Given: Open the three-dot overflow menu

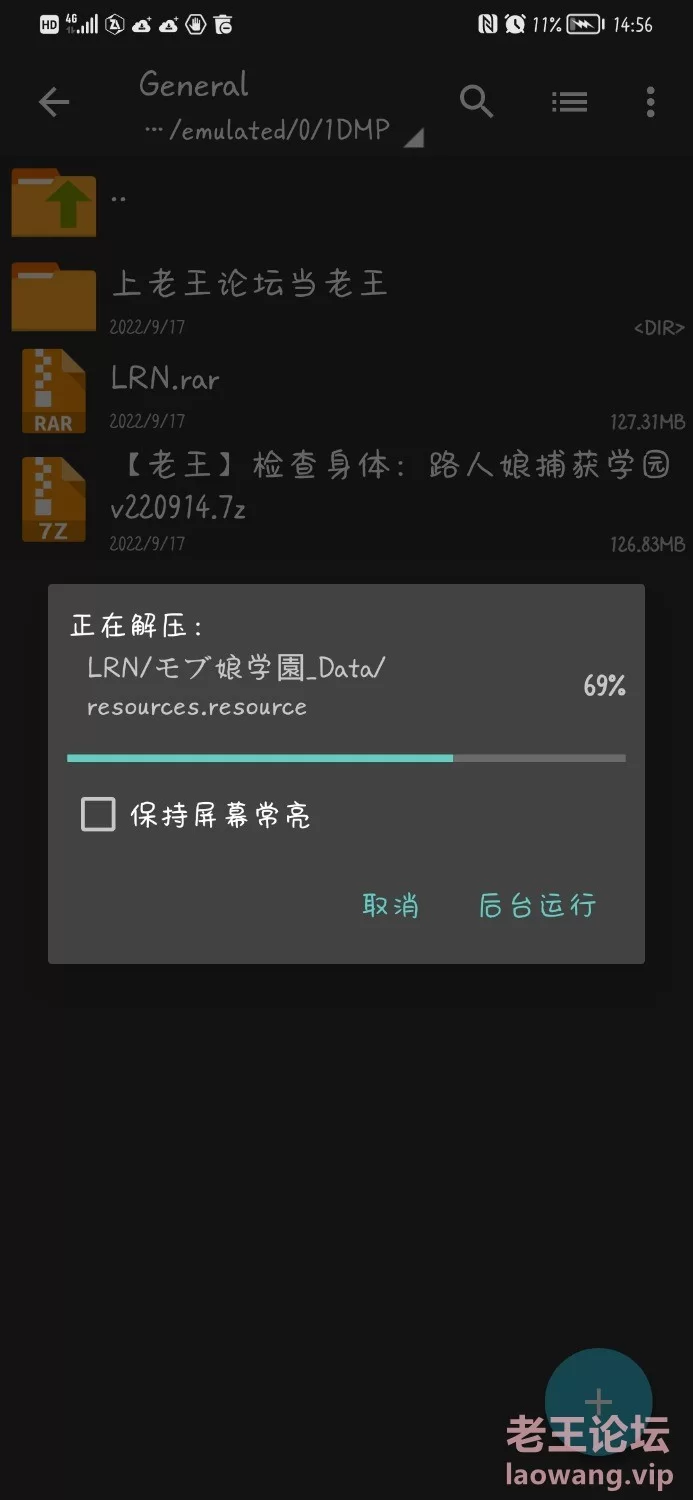Looking at the screenshot, I should point(650,101).
